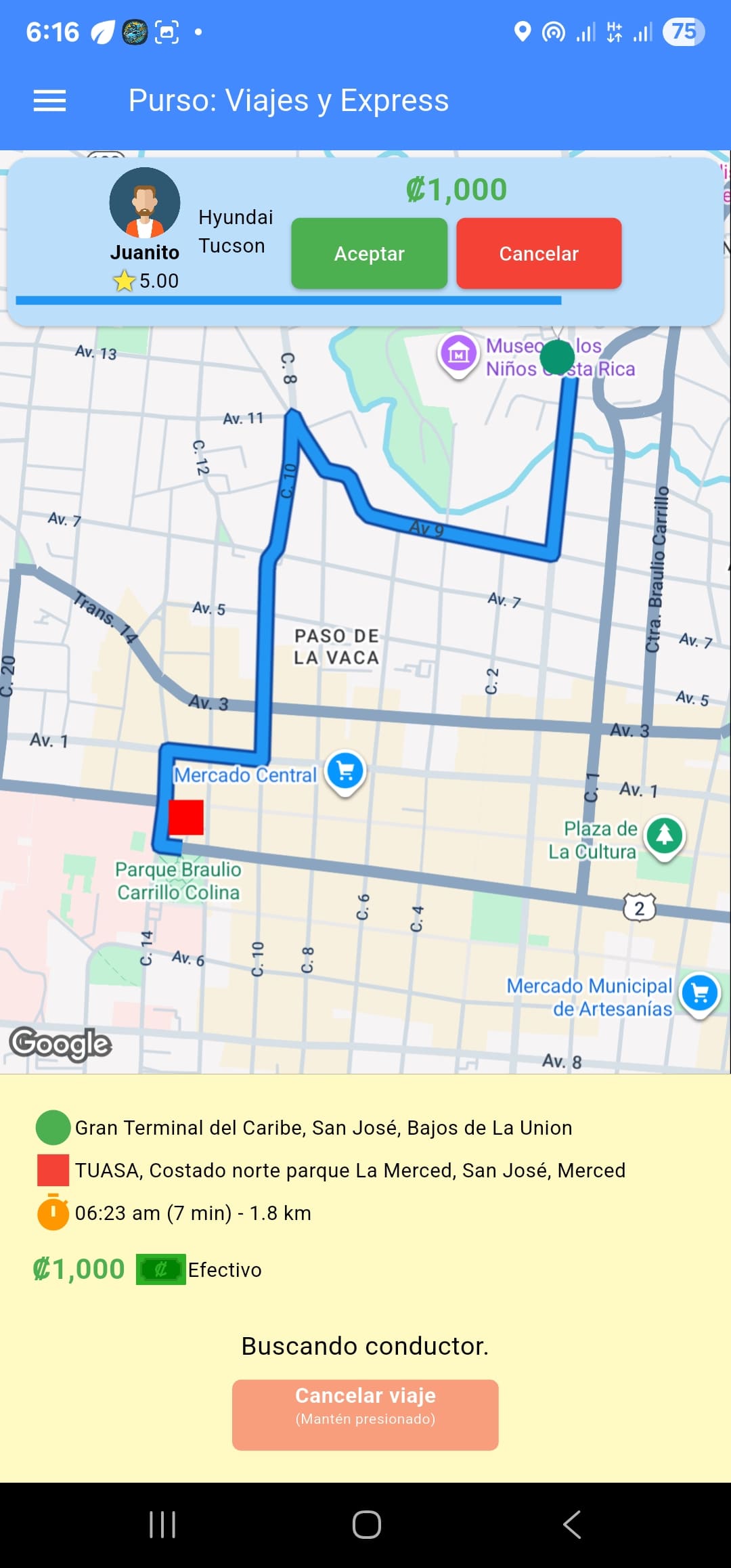Accept Juanito's ₡1,000 ride offer
Image resolution: width=731 pixels, height=1568 pixels.
pyautogui.click(x=369, y=254)
